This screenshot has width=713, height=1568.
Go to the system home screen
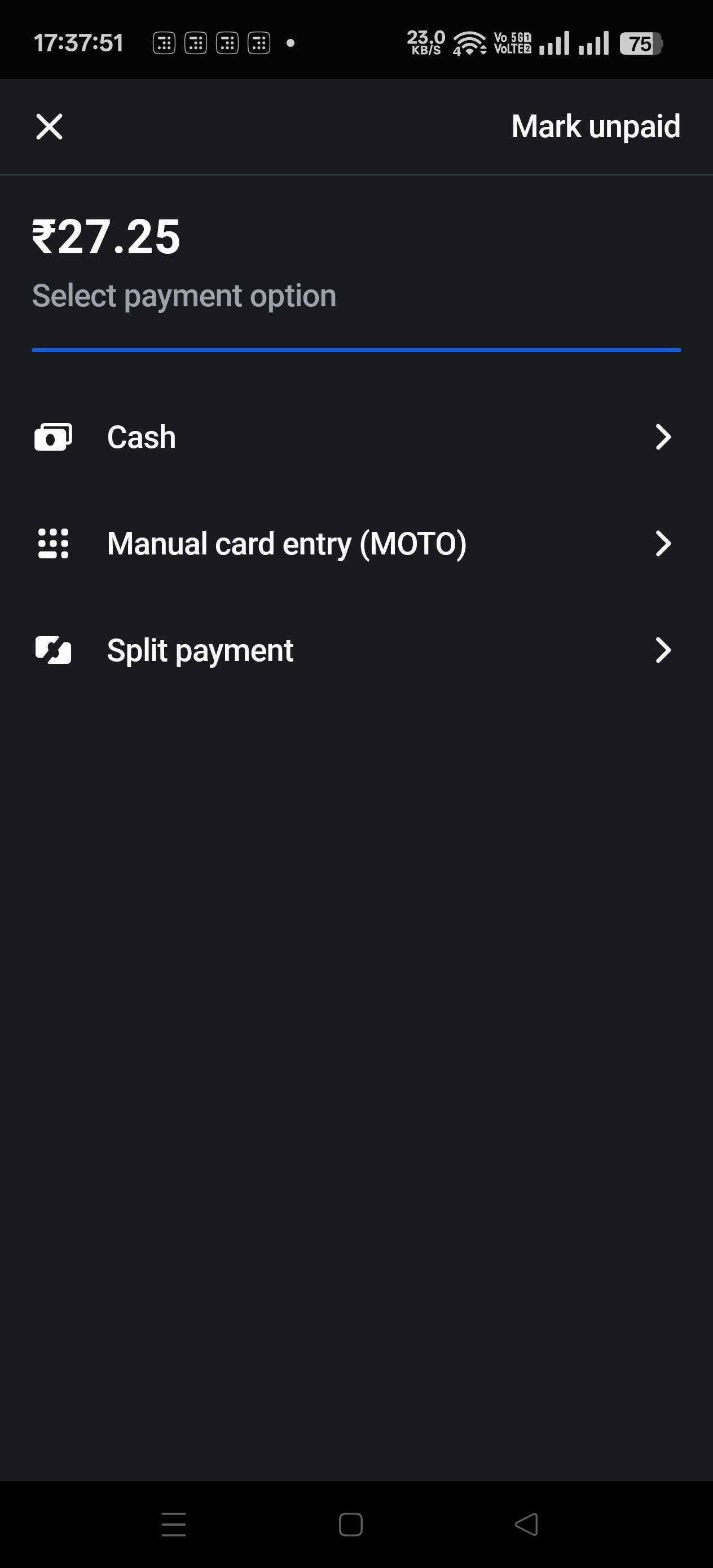351,1524
